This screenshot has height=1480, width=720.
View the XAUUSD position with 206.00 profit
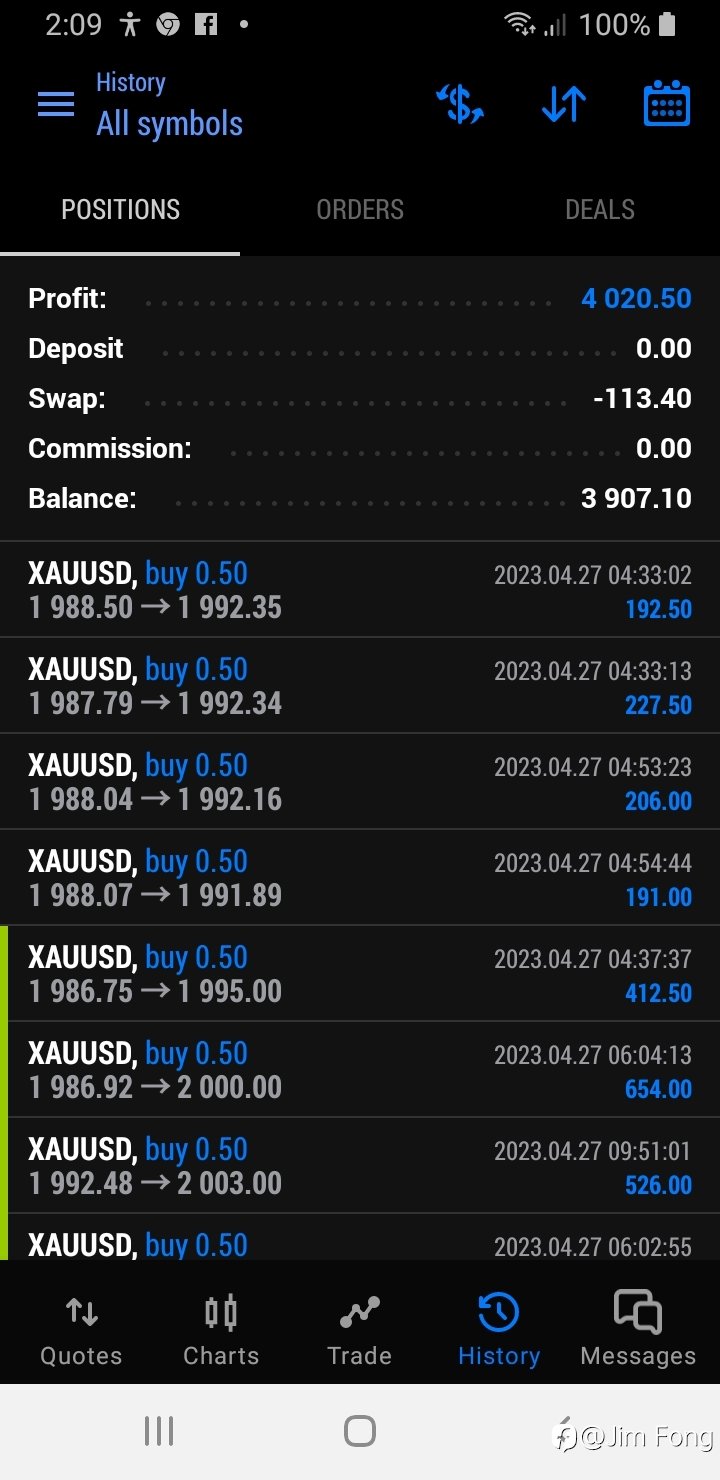point(360,782)
